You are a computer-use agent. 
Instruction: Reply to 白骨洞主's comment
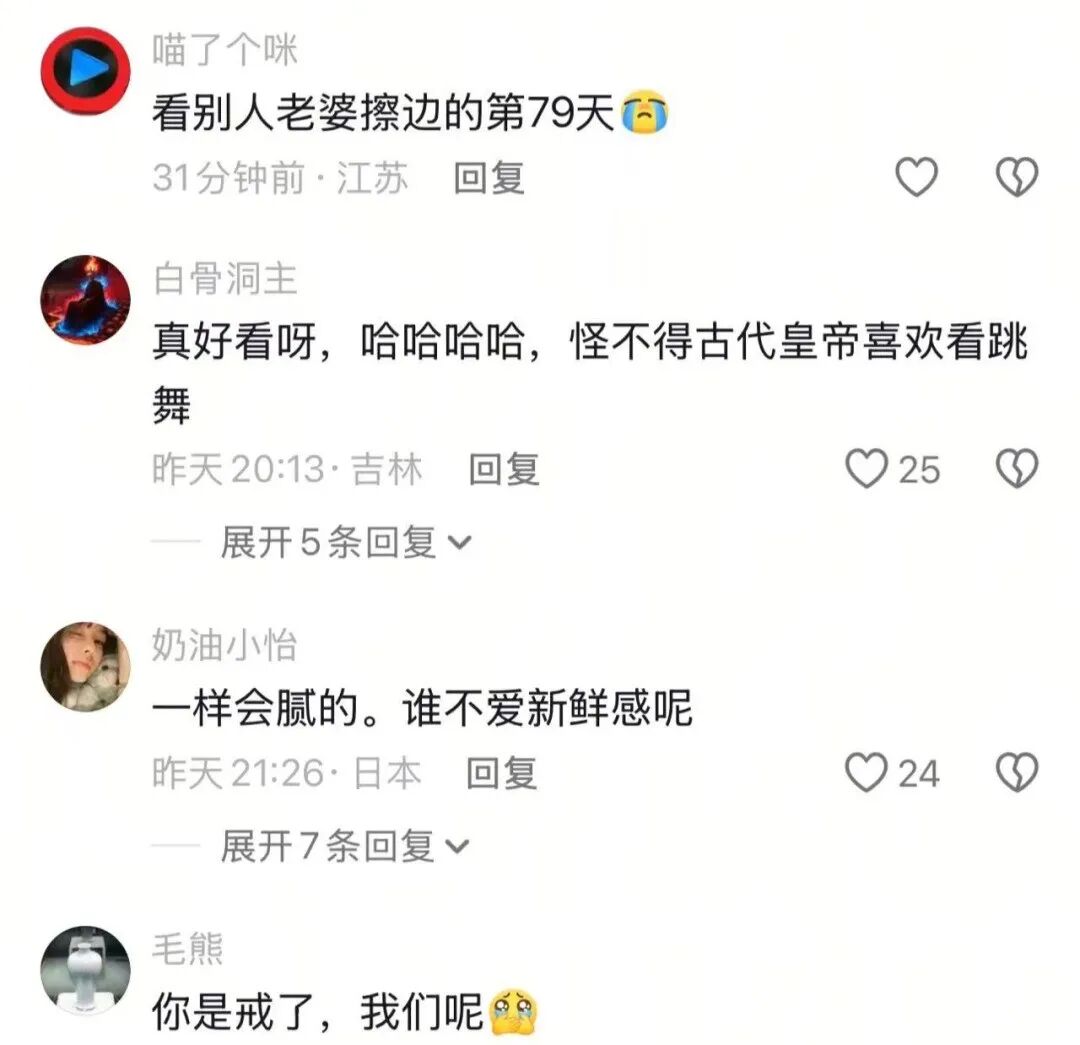tap(504, 469)
